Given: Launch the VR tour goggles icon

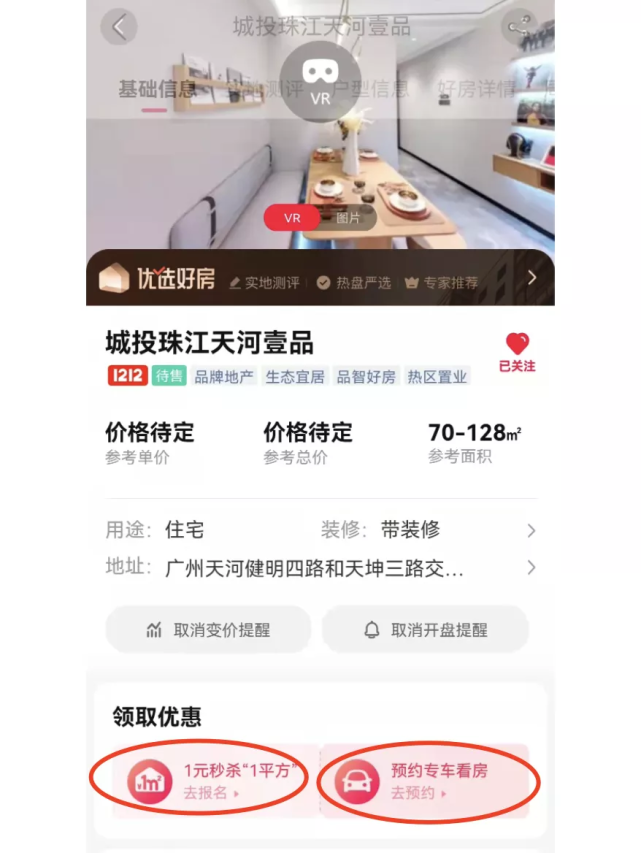Looking at the screenshot, I should point(320,80).
